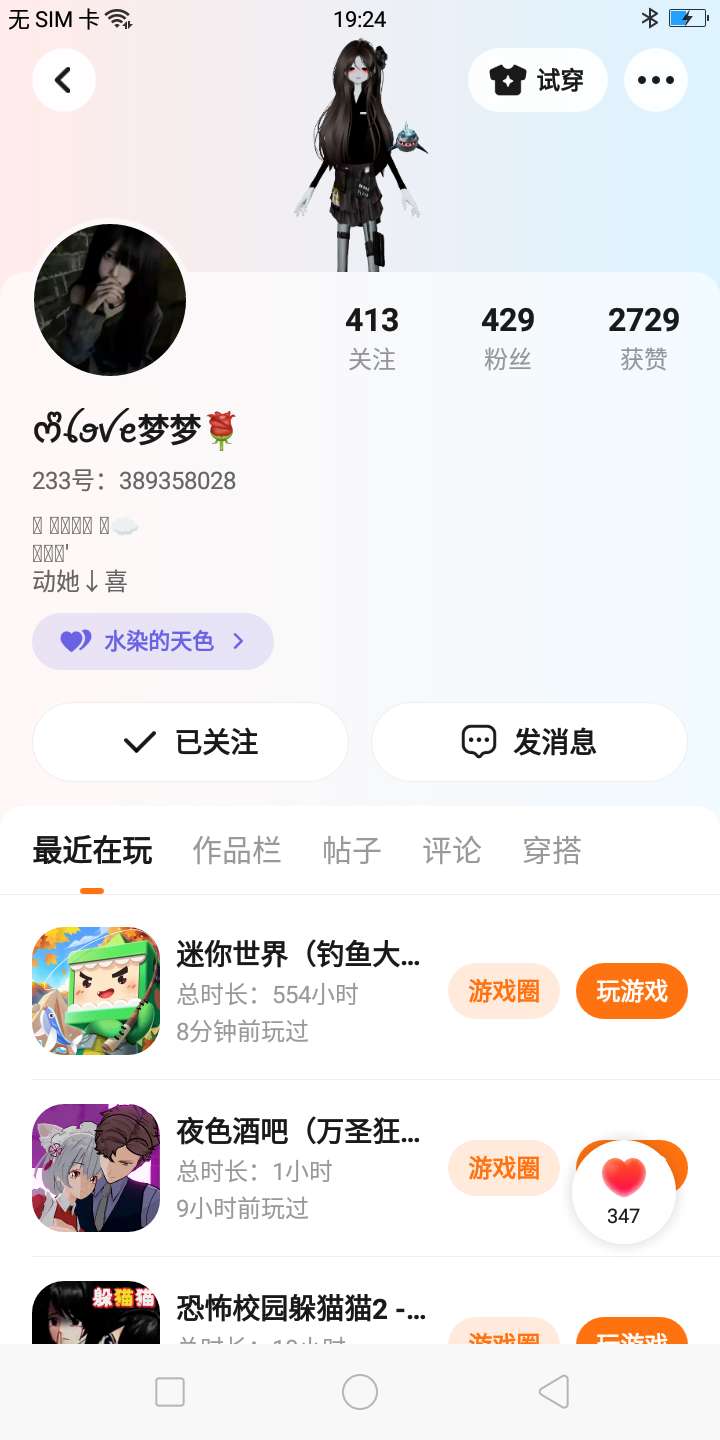Open the 恐怖校园躲猫猫2 game entry
Viewport: 720px width, 1440px height.
click(x=300, y=1308)
